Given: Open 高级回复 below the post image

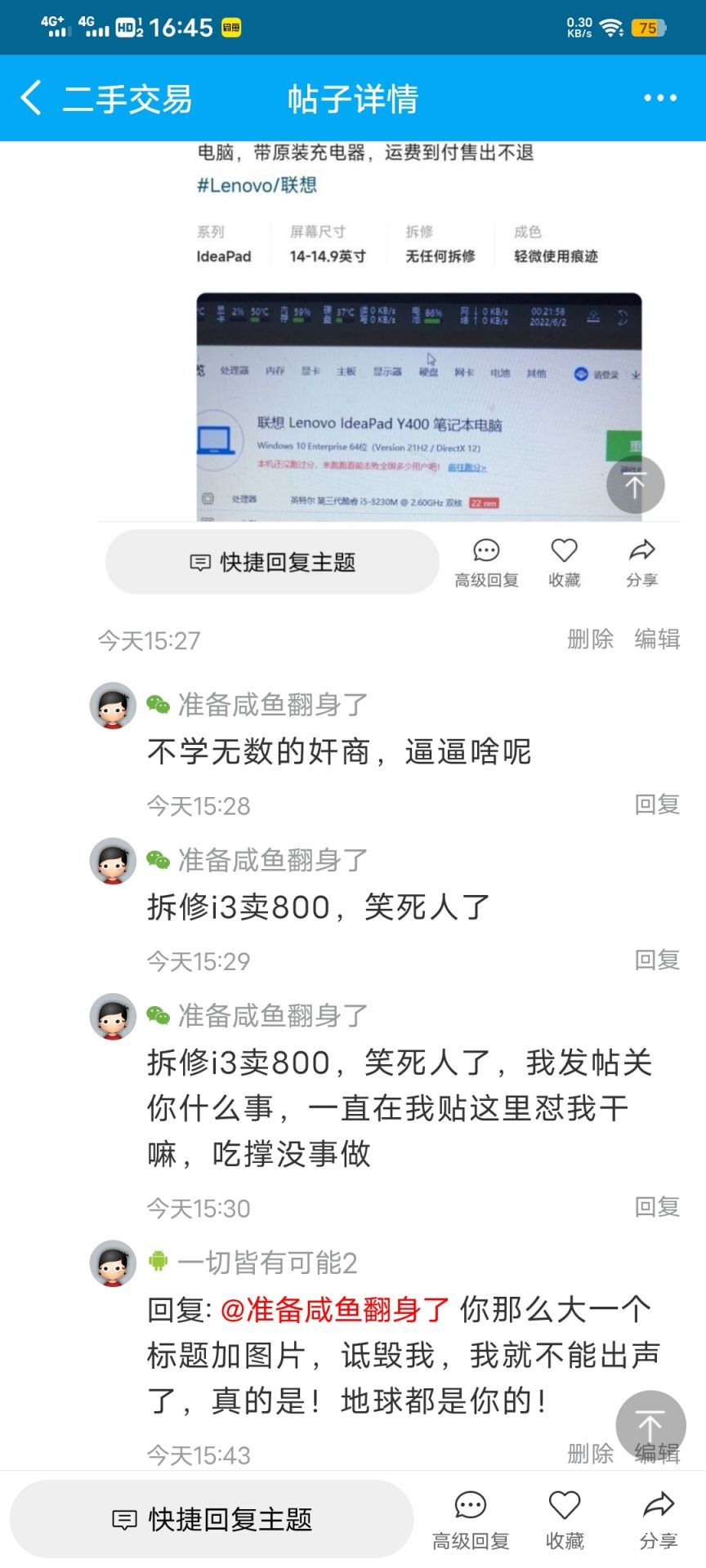Looking at the screenshot, I should click(x=486, y=563).
